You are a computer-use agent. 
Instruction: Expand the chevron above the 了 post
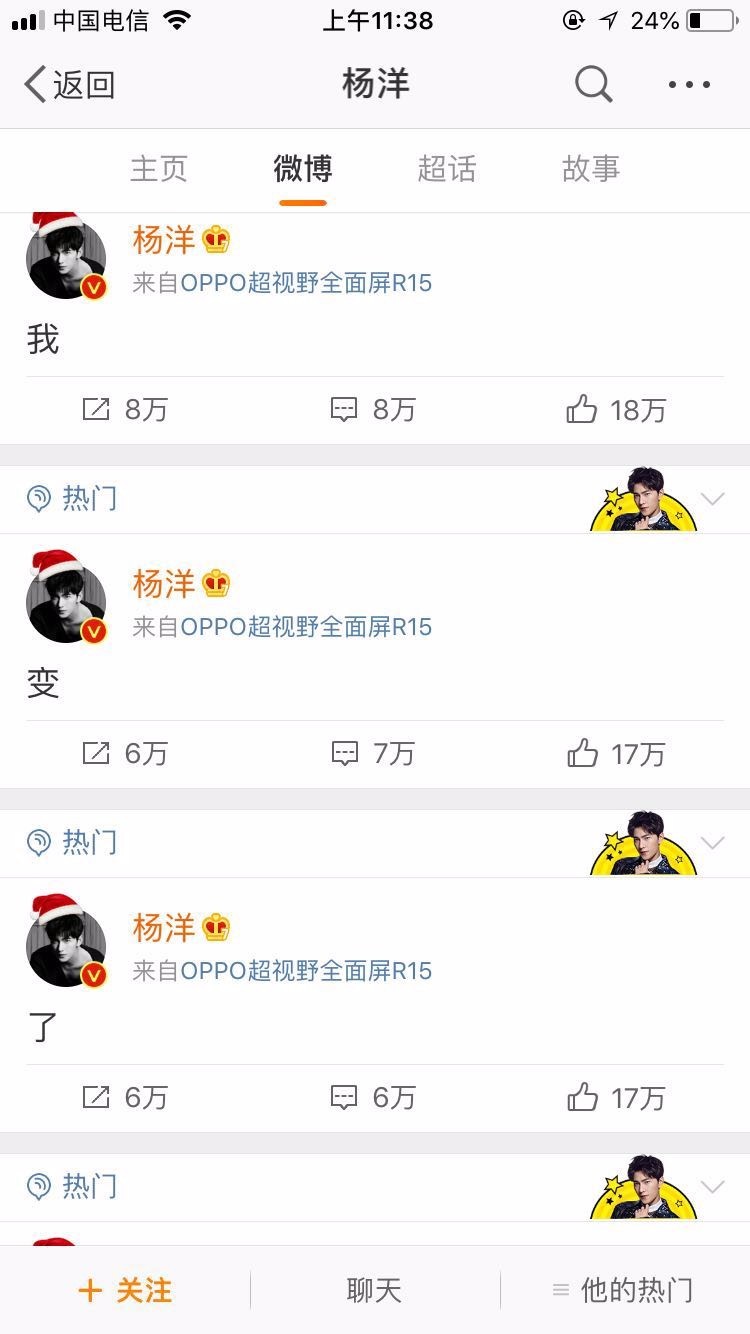coord(713,842)
